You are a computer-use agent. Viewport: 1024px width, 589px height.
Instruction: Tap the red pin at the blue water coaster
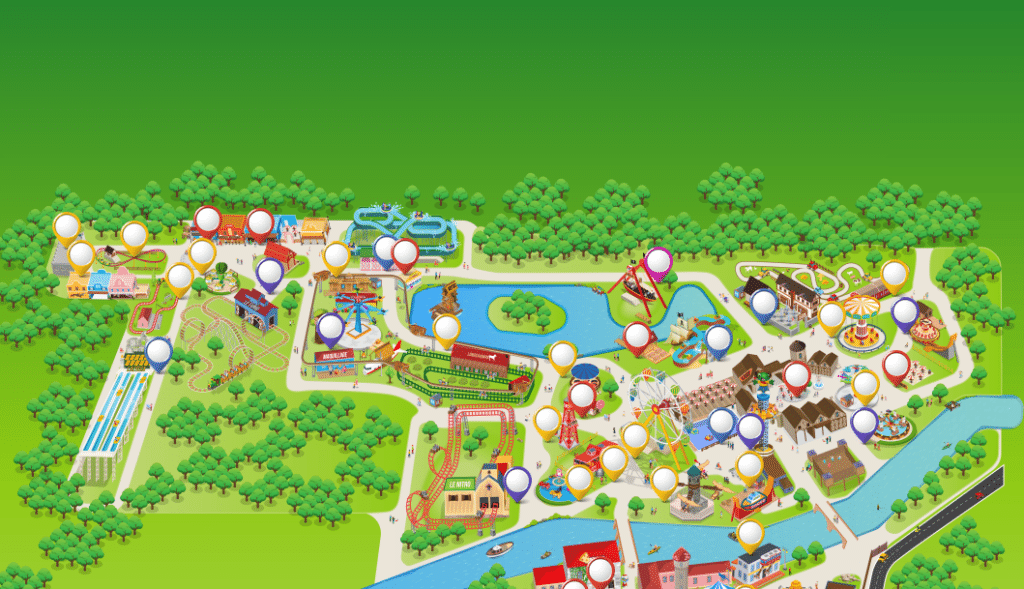coord(405,253)
